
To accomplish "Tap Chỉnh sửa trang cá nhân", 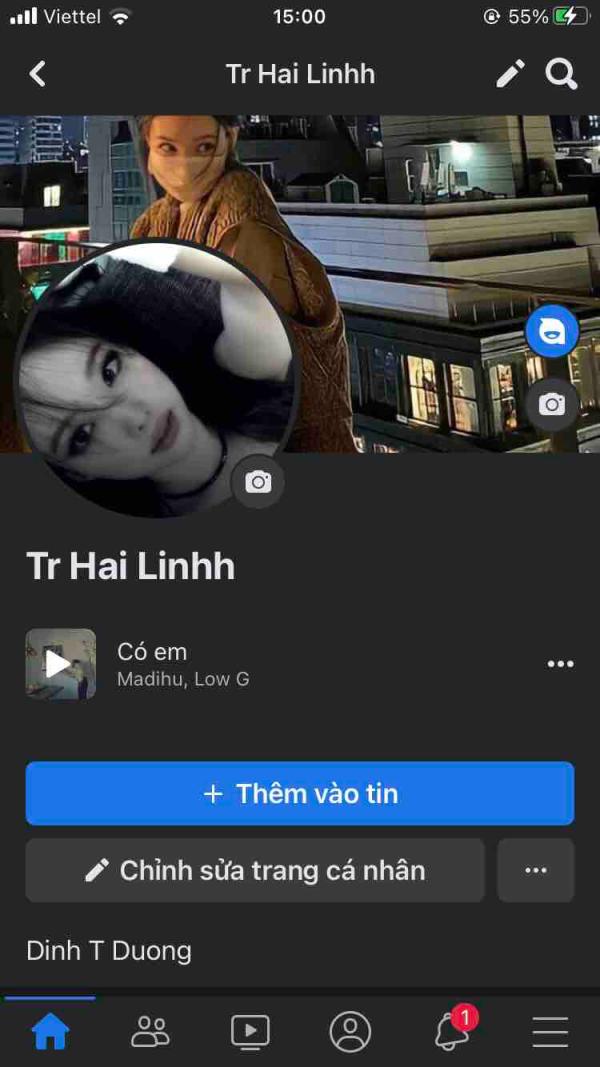I will pyautogui.click(x=255, y=871).
